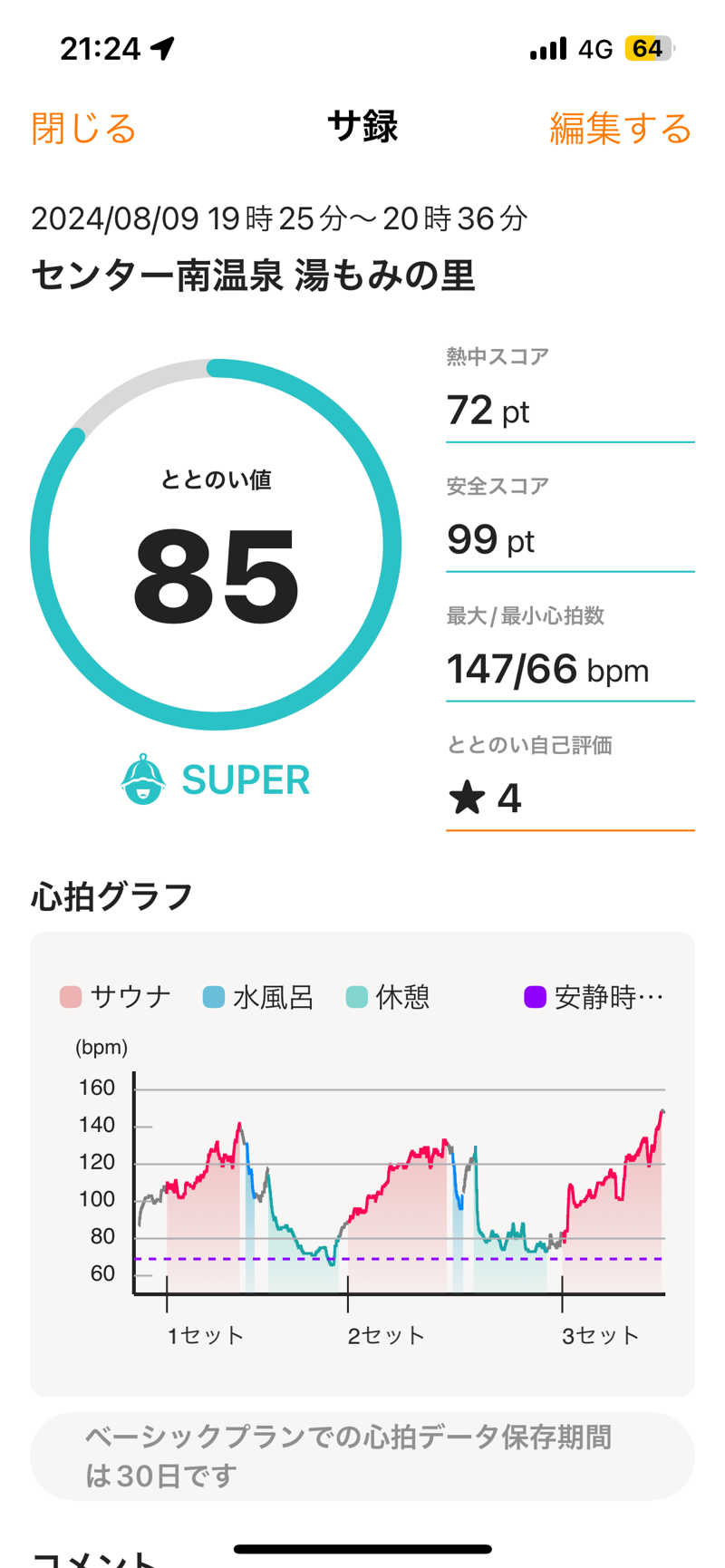Toggle the 休憩 series visibility

click(x=385, y=995)
